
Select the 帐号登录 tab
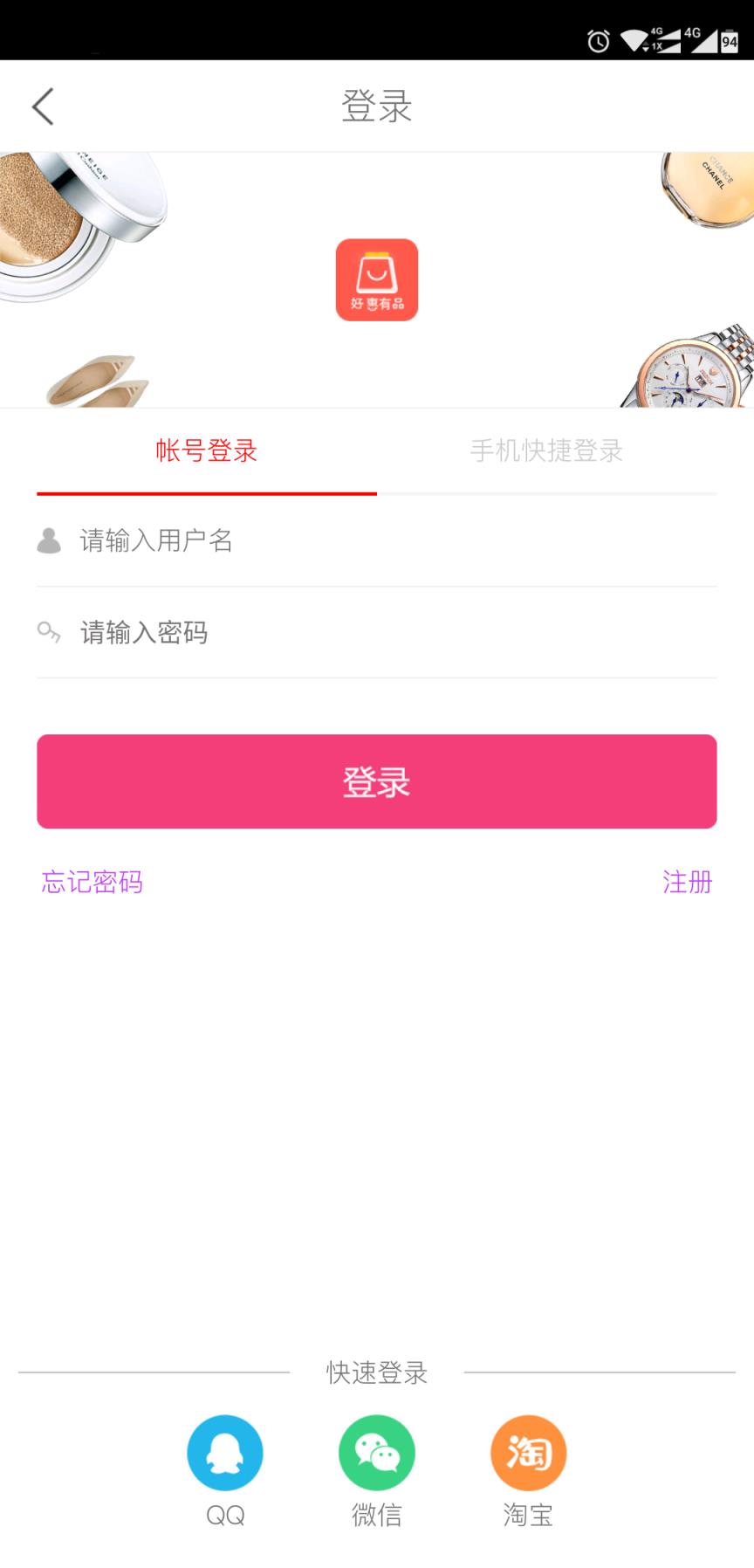[205, 451]
